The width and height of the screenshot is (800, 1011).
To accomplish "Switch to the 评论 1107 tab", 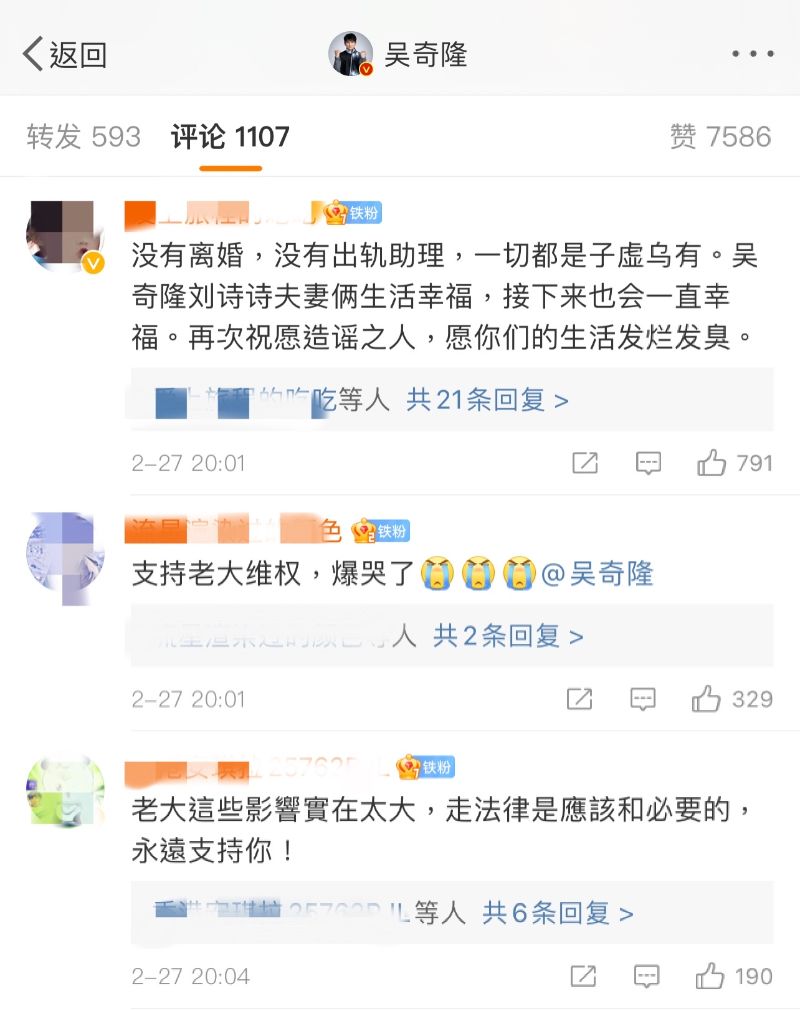I will pos(230,137).
